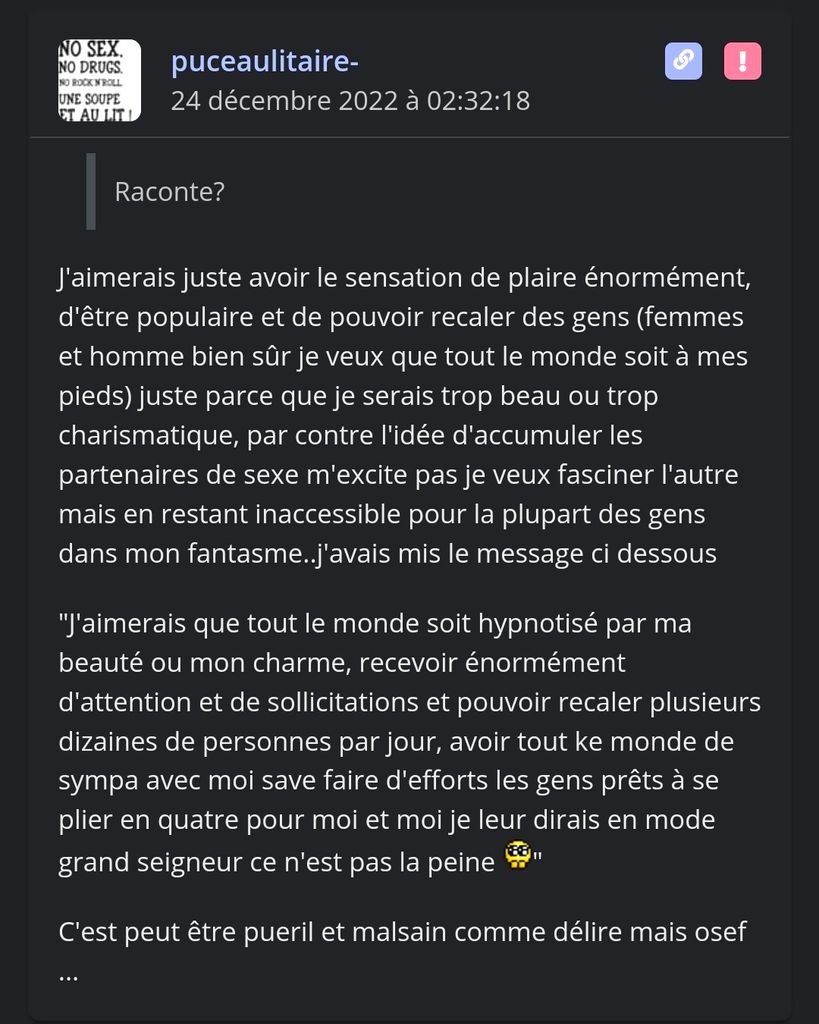Copy the permalink of puceaulitaire-'s post
This screenshot has width=819, height=1024.
683,61
